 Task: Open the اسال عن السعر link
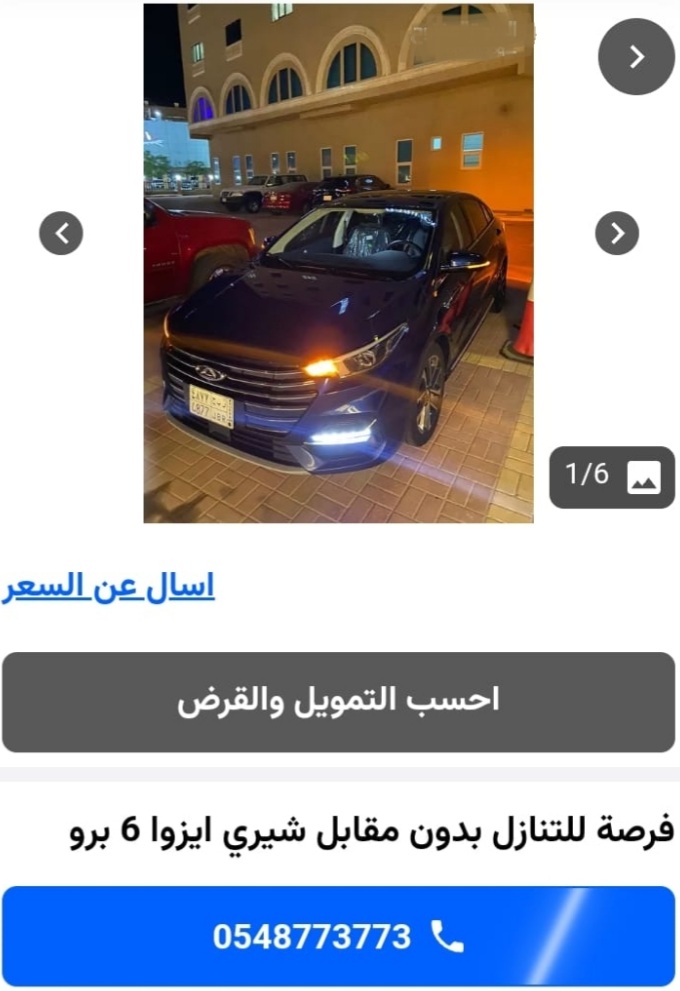[108, 586]
